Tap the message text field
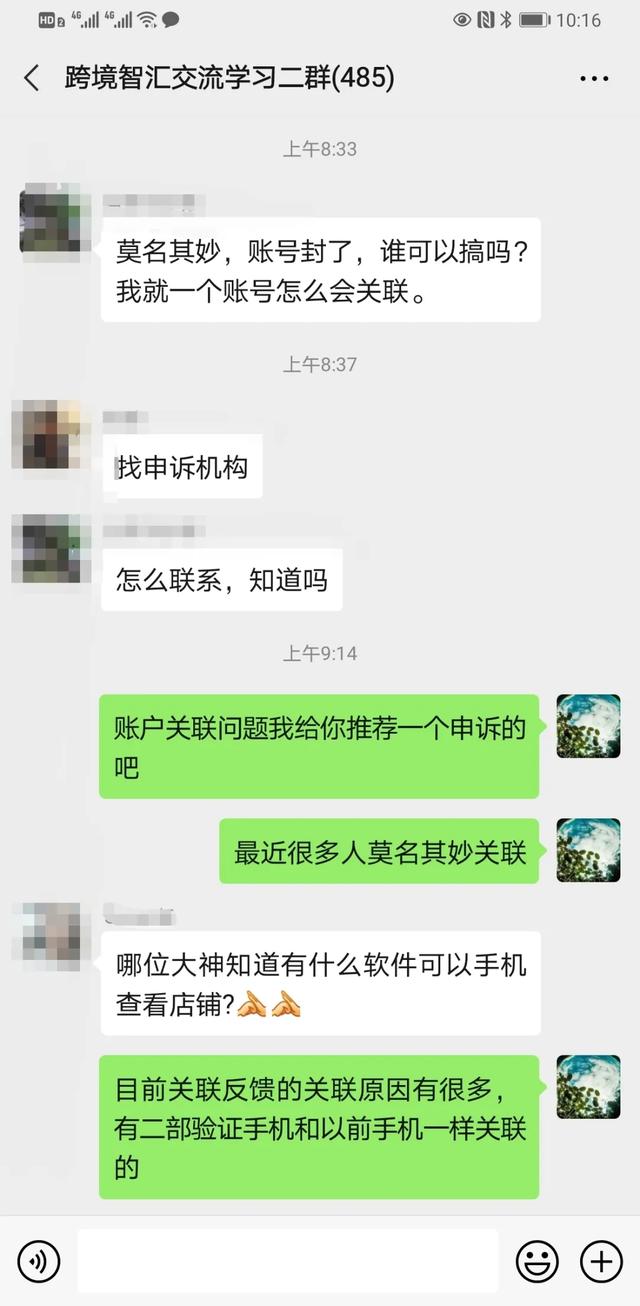 [287, 1262]
